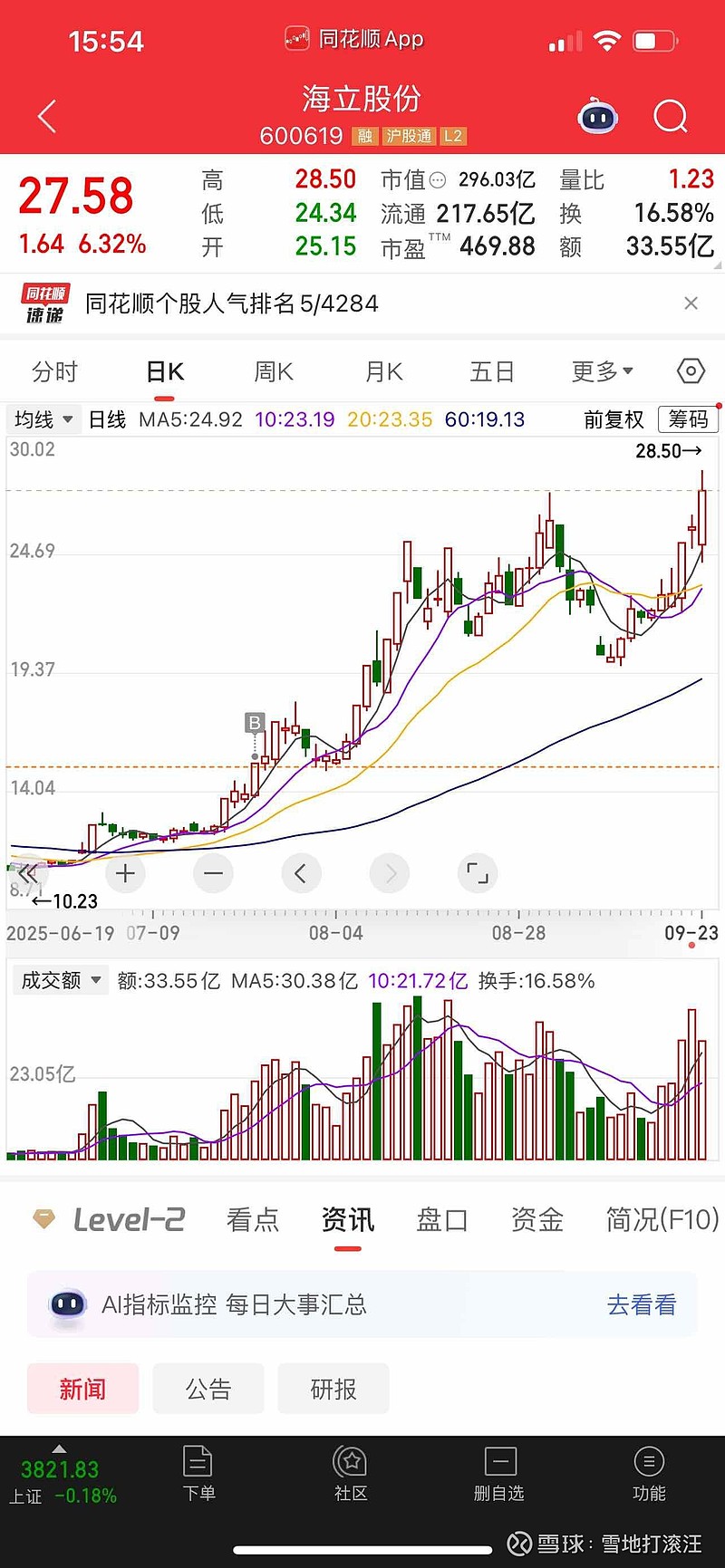Switch to the 月K chart tab

click(383, 371)
